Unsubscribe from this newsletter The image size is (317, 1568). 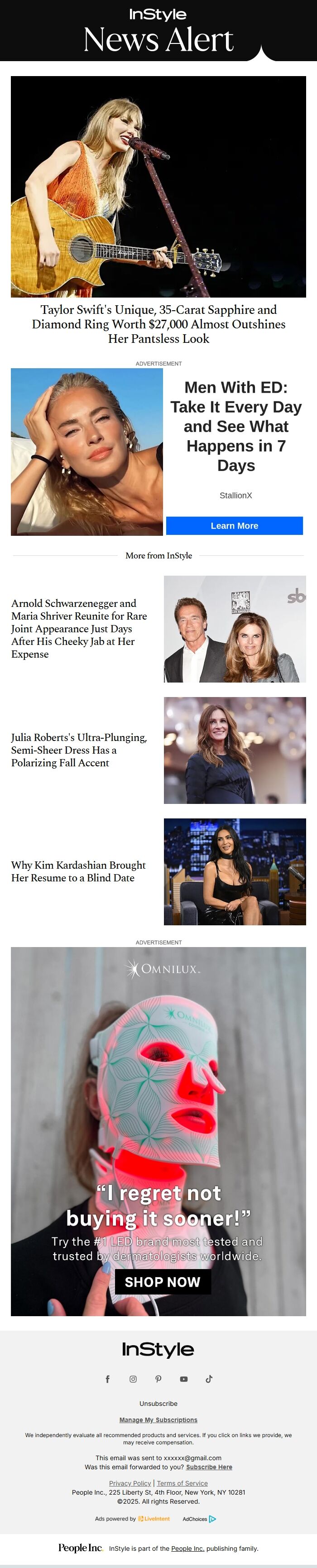158,1403
